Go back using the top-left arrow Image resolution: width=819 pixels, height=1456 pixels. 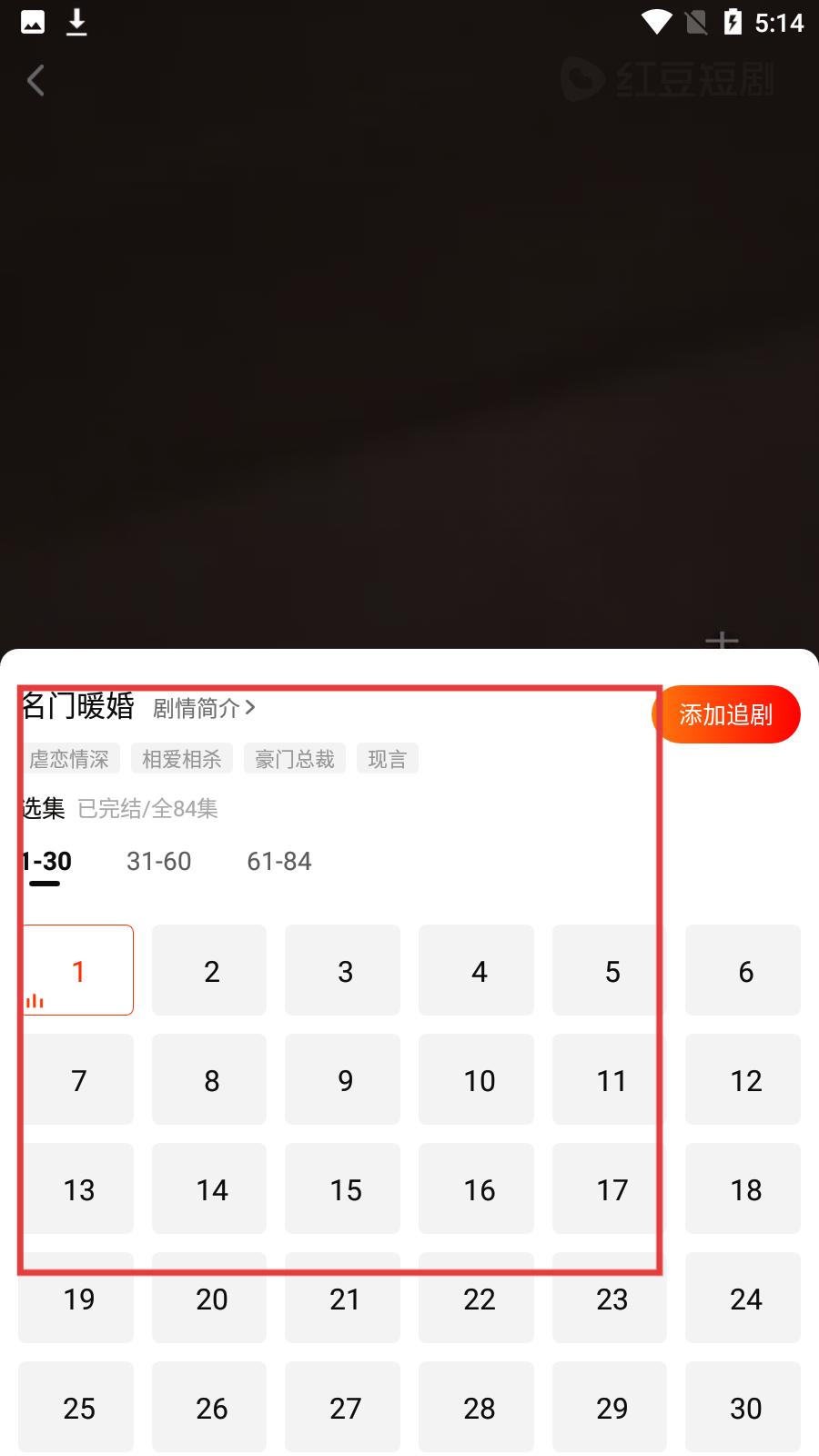(35, 81)
